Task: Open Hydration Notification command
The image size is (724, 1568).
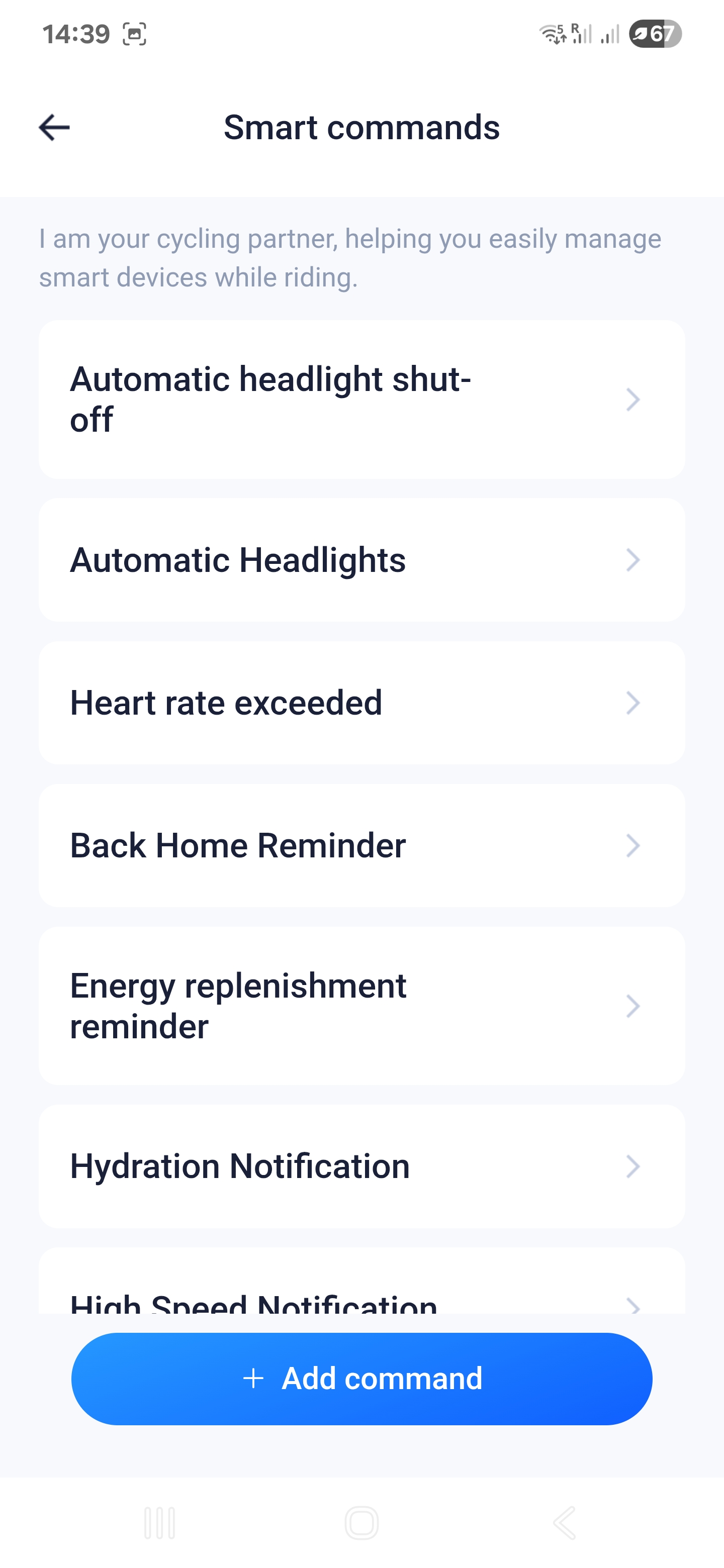Action: coord(361,1166)
